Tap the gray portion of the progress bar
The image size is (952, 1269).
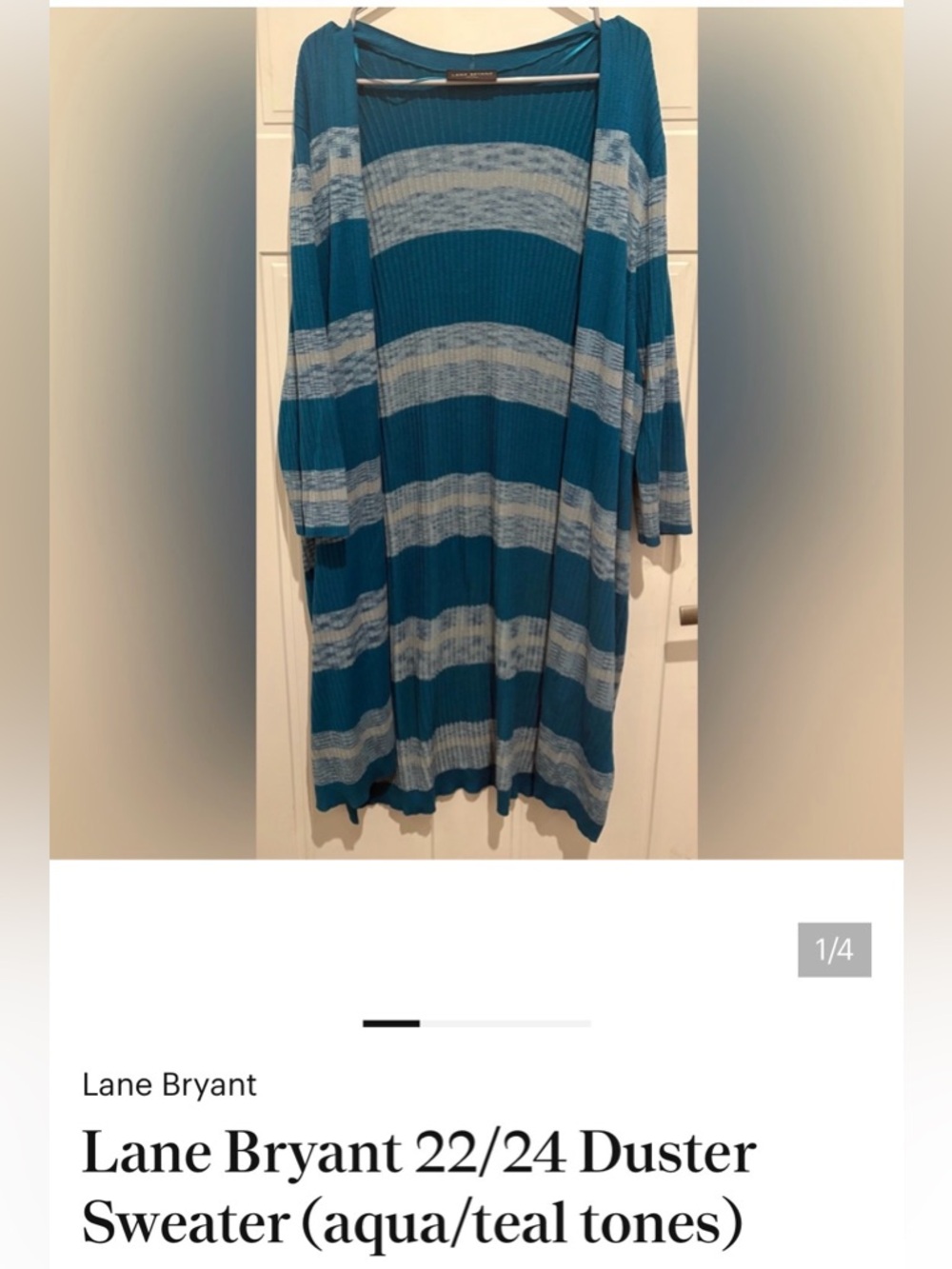pyautogui.click(x=505, y=1025)
